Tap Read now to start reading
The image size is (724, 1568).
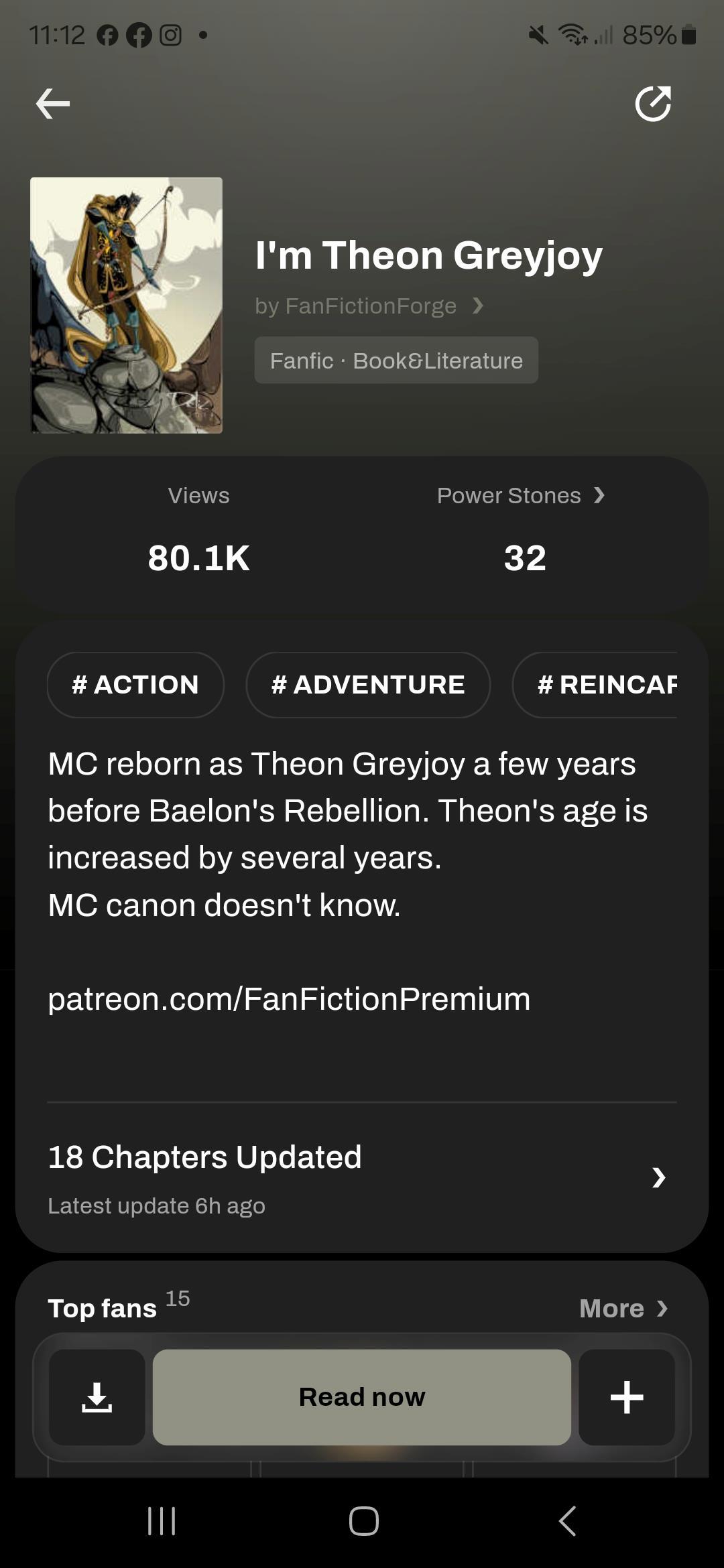point(362,1397)
